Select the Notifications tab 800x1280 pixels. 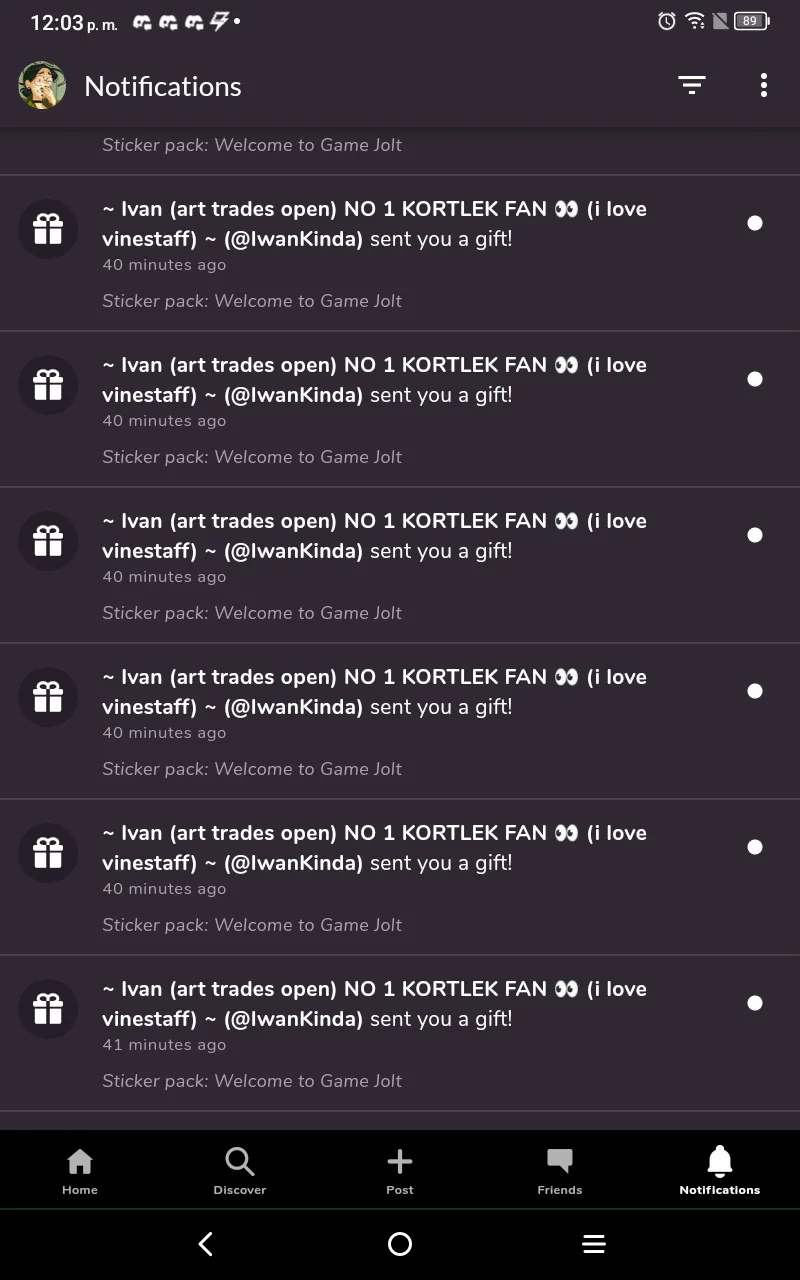tap(720, 1170)
